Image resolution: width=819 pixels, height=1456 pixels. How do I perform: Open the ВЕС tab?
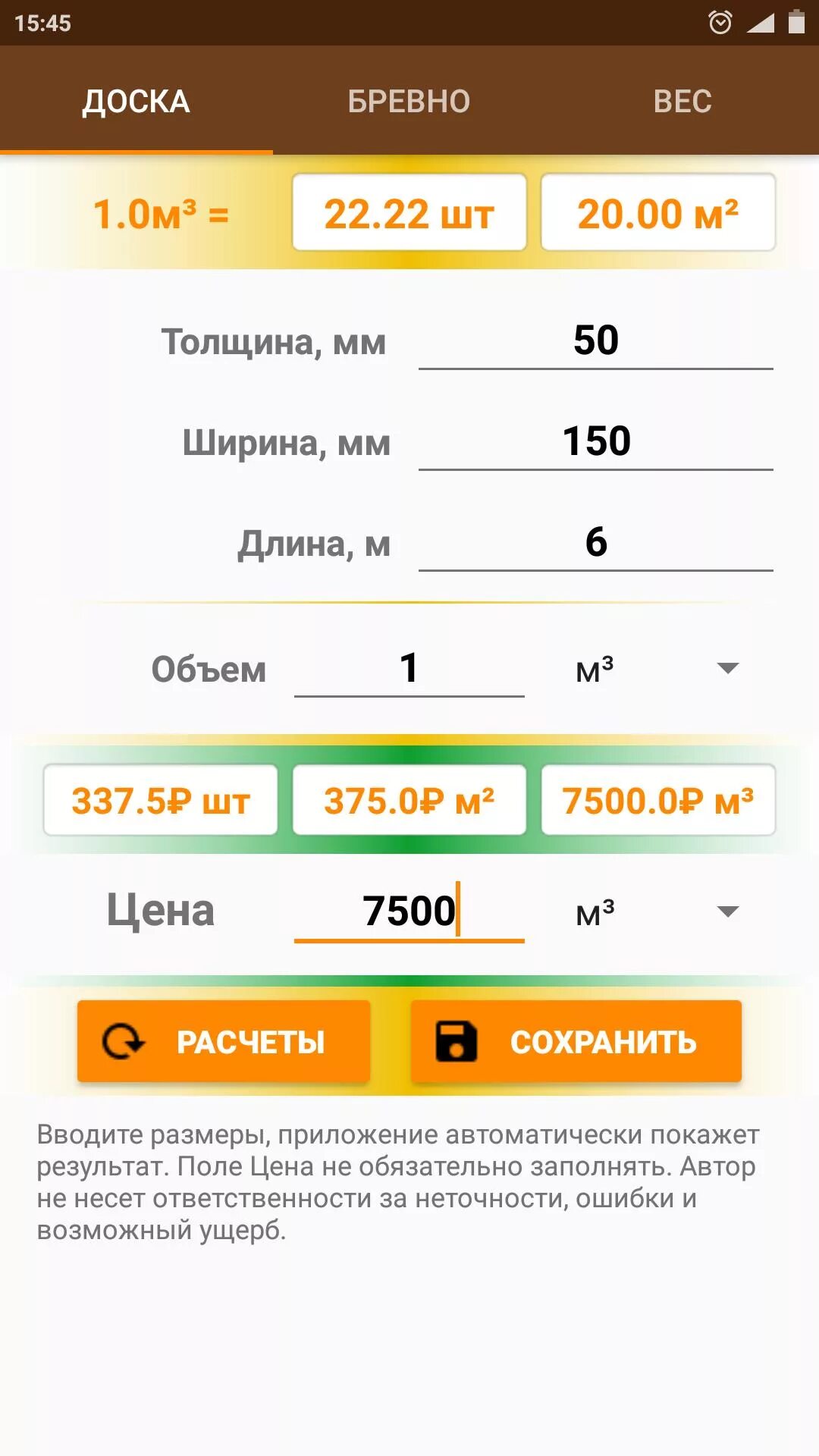click(682, 101)
